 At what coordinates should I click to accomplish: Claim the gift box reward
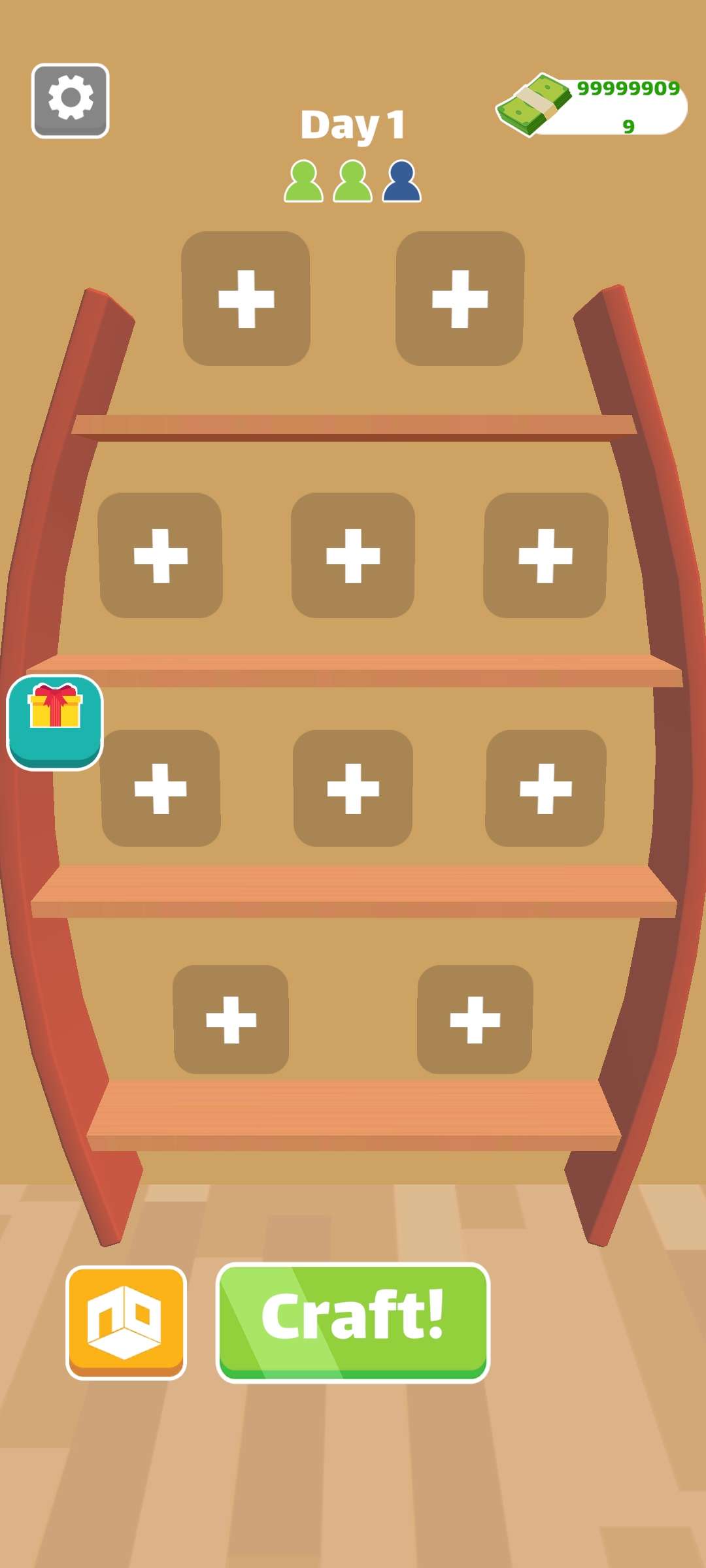(55, 722)
